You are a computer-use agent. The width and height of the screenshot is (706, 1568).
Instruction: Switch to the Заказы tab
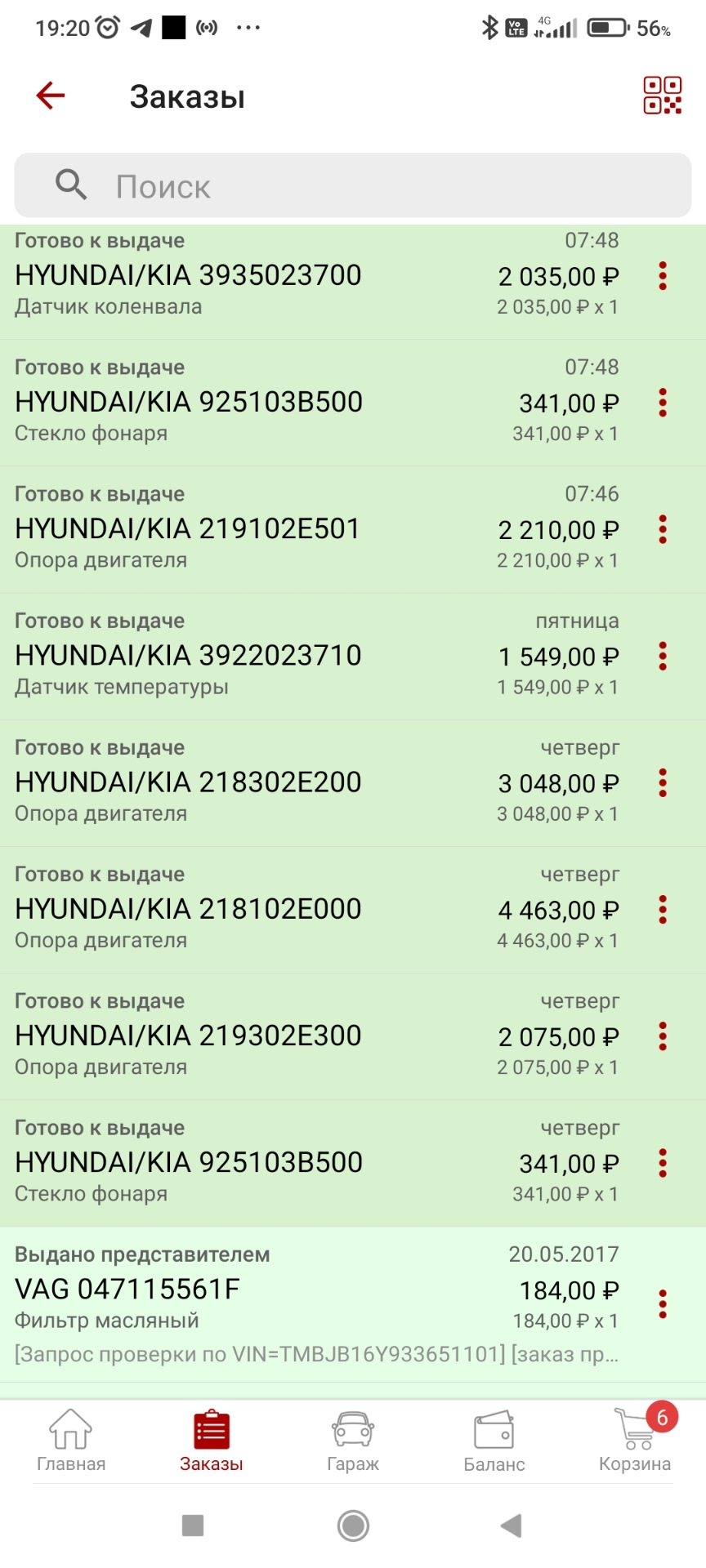(x=211, y=1441)
